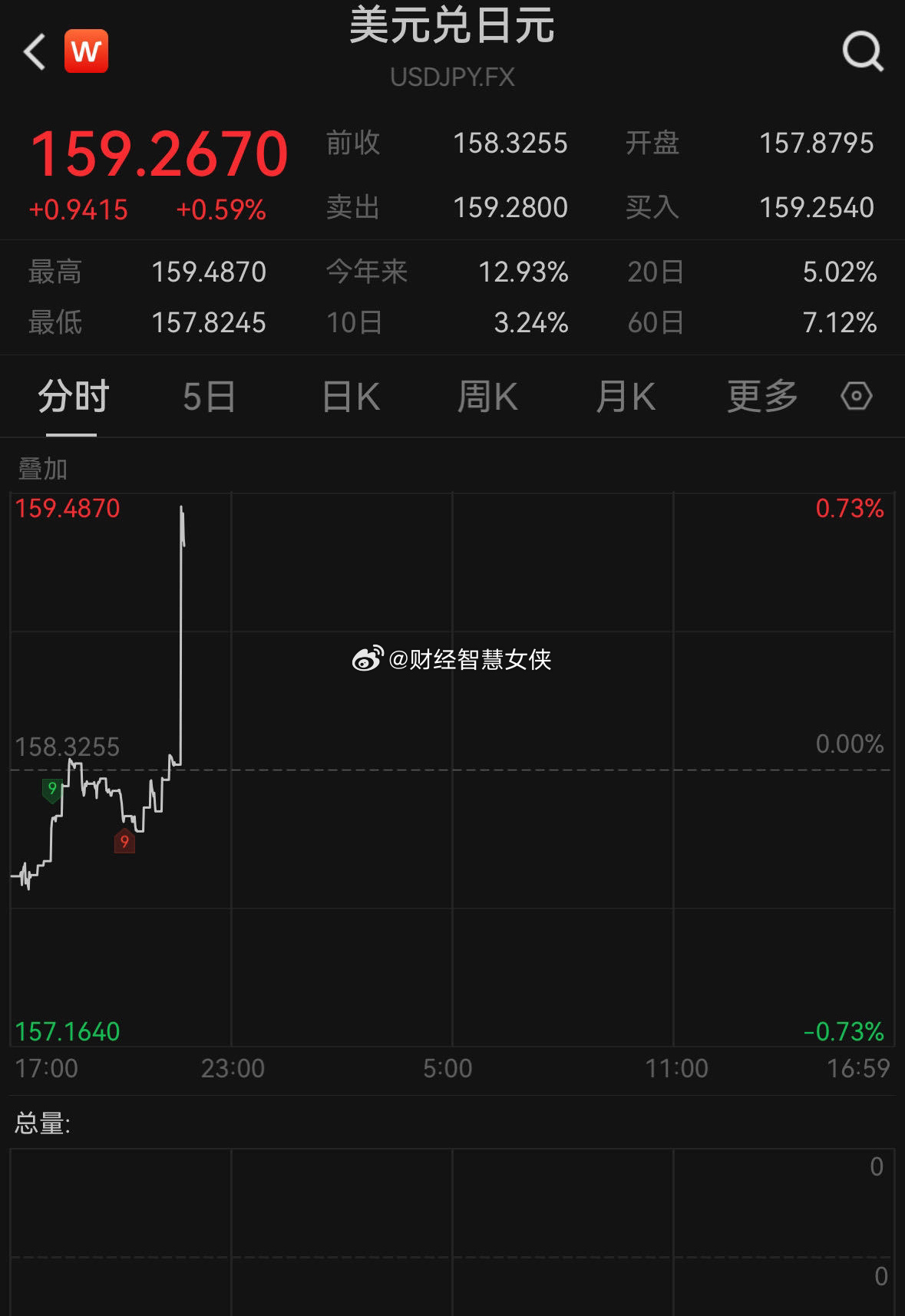Open search with the magnifier icon
The height and width of the screenshot is (1316, 905).
click(x=863, y=51)
